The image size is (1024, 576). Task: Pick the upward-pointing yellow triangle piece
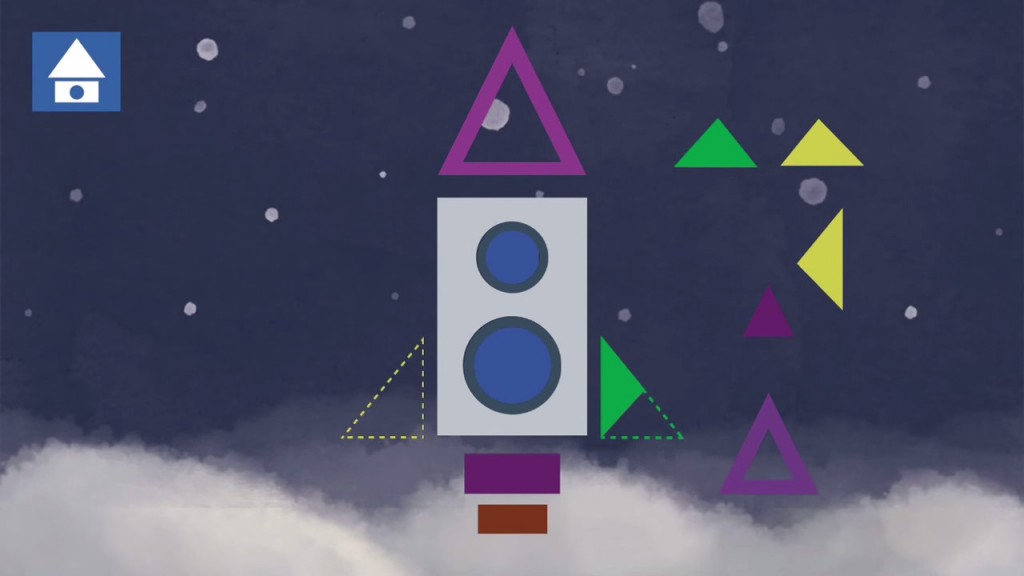[822, 149]
